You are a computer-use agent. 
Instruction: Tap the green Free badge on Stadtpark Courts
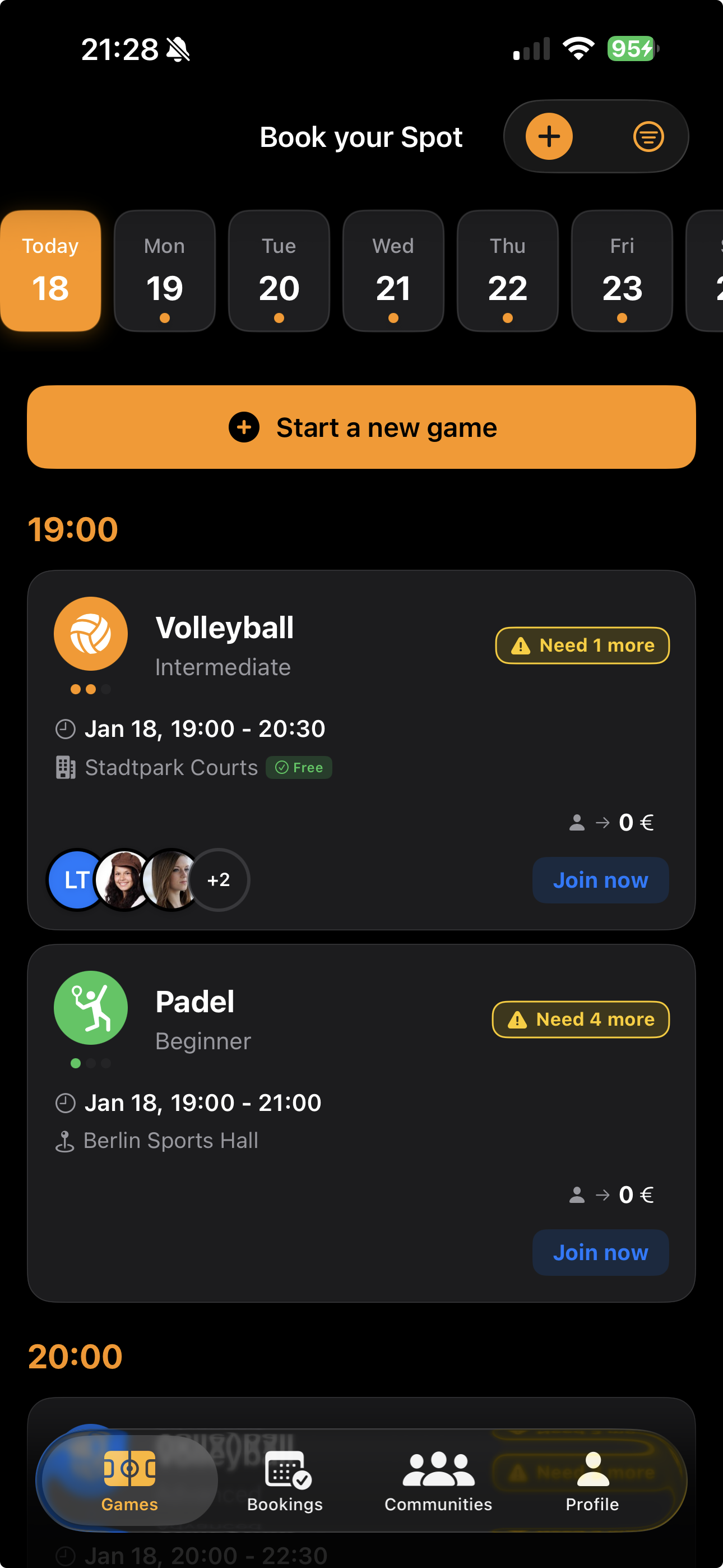pos(299,767)
